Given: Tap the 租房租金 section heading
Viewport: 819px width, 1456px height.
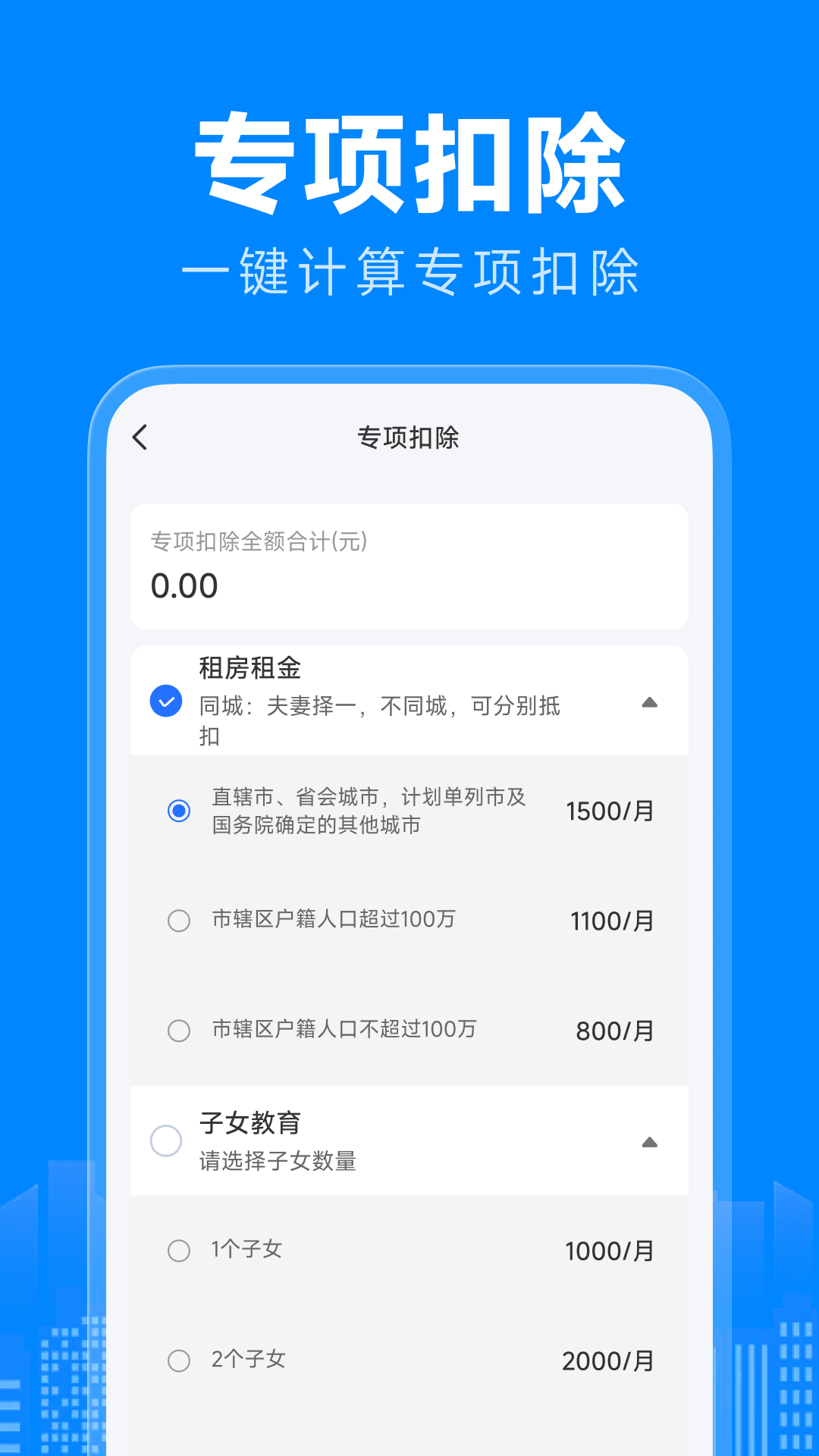Looking at the screenshot, I should pos(251,669).
